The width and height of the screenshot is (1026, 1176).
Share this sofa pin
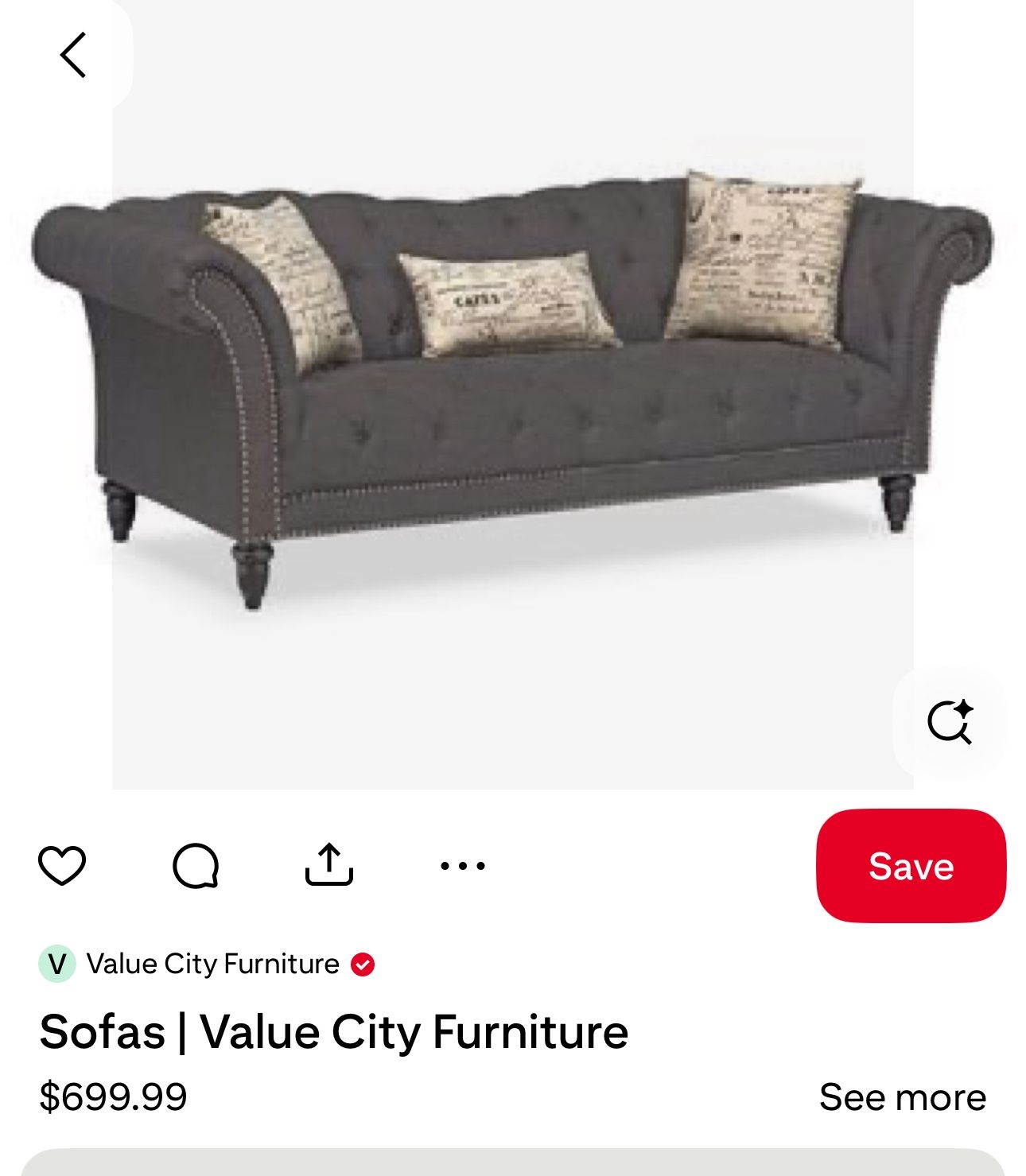pos(328,865)
